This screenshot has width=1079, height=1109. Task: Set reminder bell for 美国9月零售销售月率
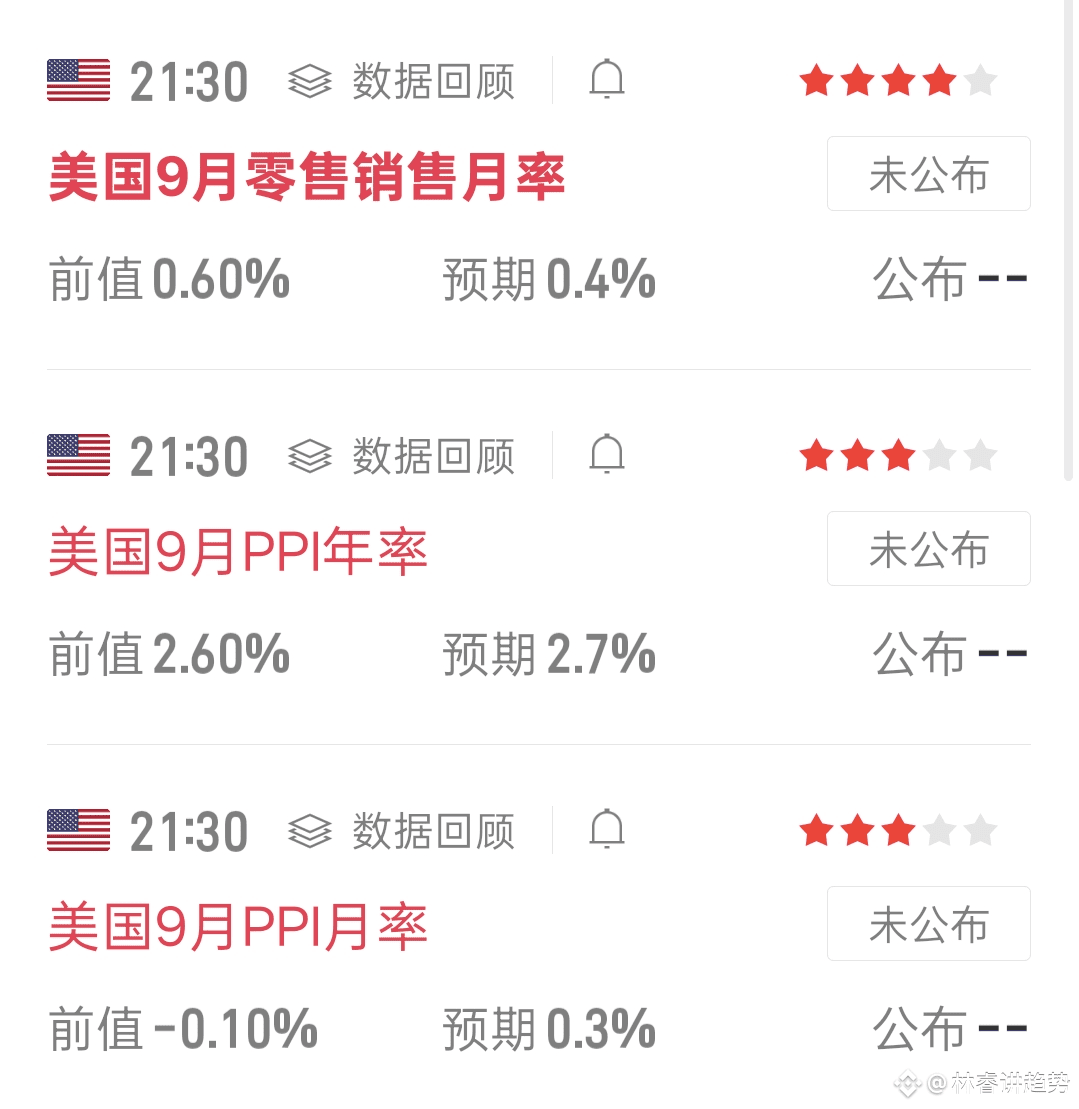click(606, 79)
